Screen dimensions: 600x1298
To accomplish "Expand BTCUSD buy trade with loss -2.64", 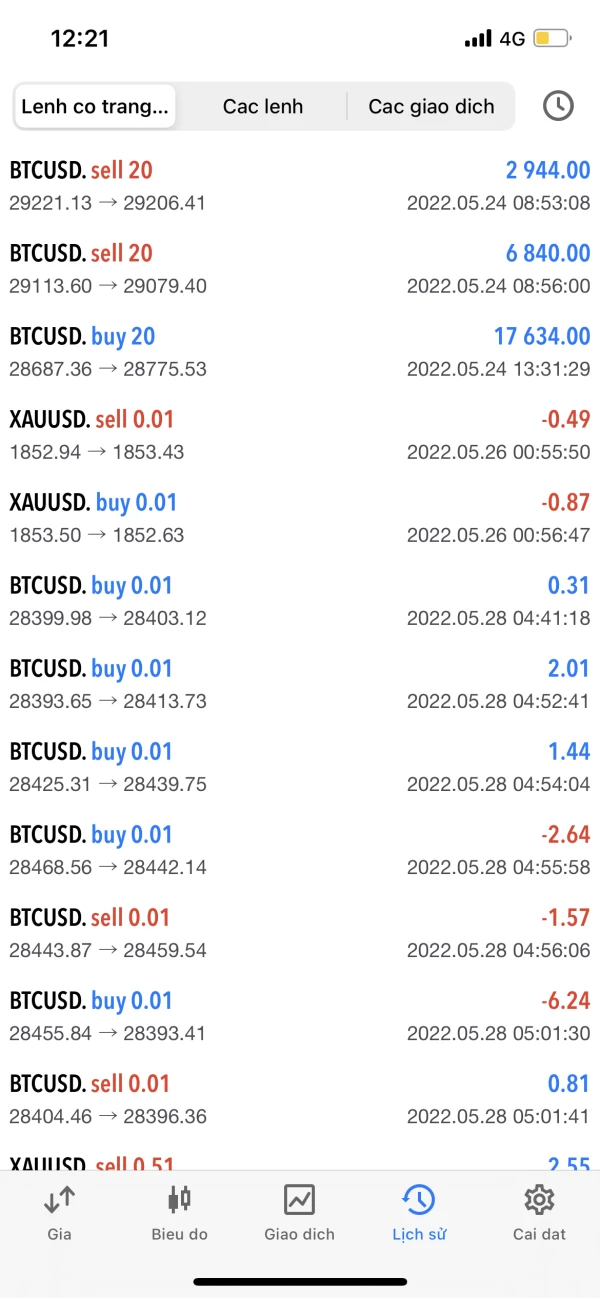I will [x=300, y=850].
